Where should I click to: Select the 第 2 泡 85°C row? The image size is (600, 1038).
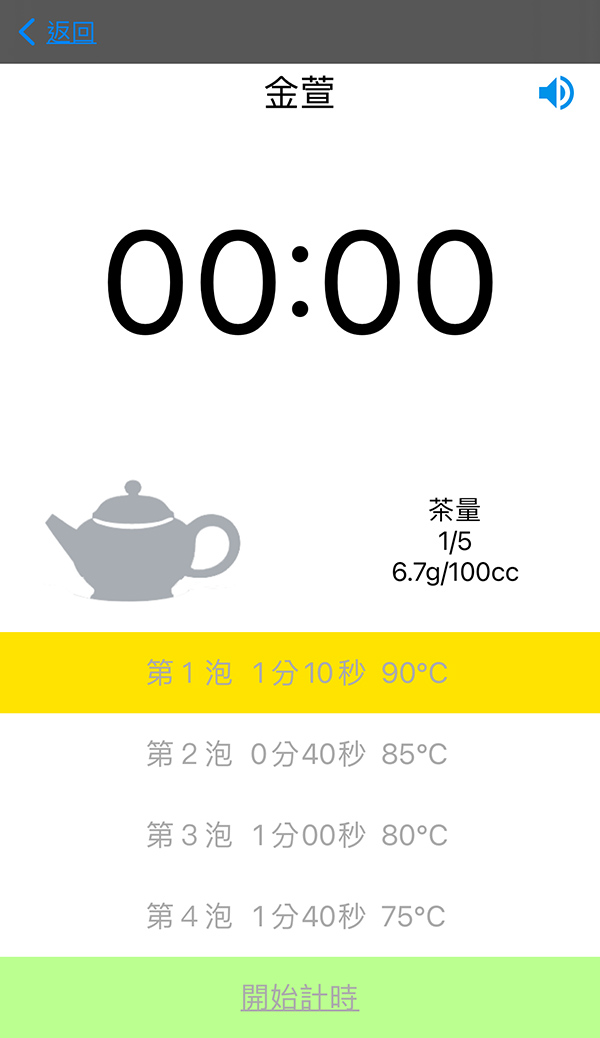coord(300,754)
